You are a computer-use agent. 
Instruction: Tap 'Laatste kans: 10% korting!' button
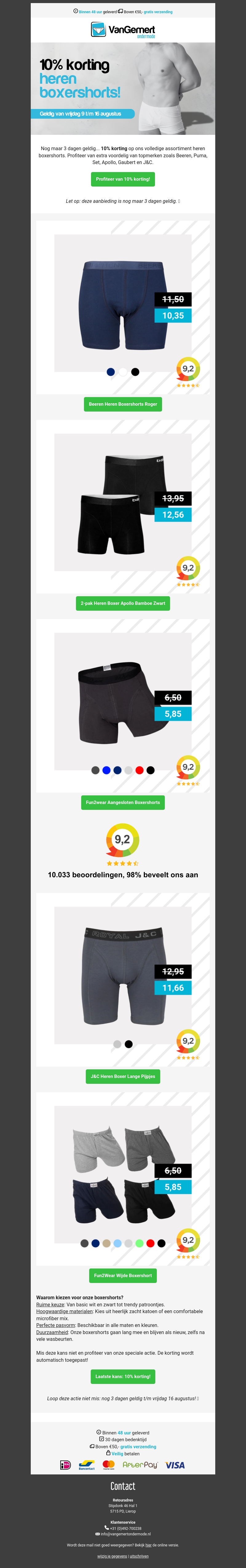click(123, 1376)
